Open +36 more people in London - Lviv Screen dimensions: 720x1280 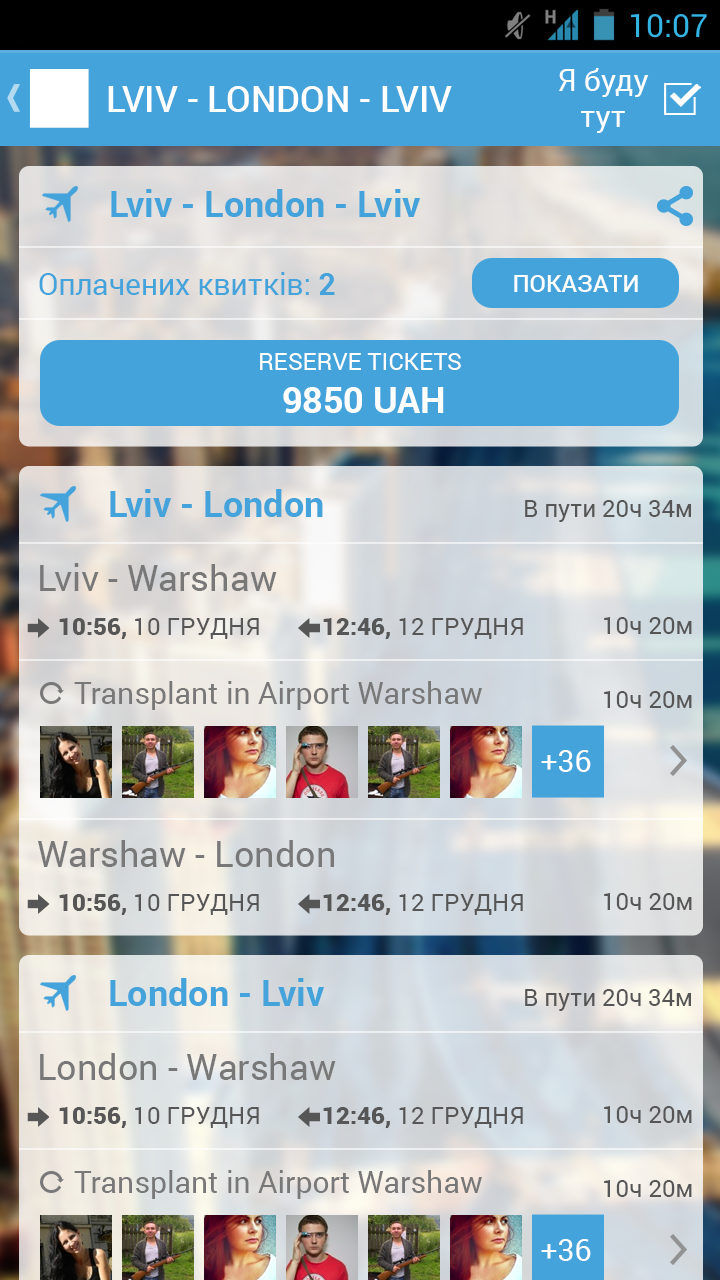coord(567,1248)
